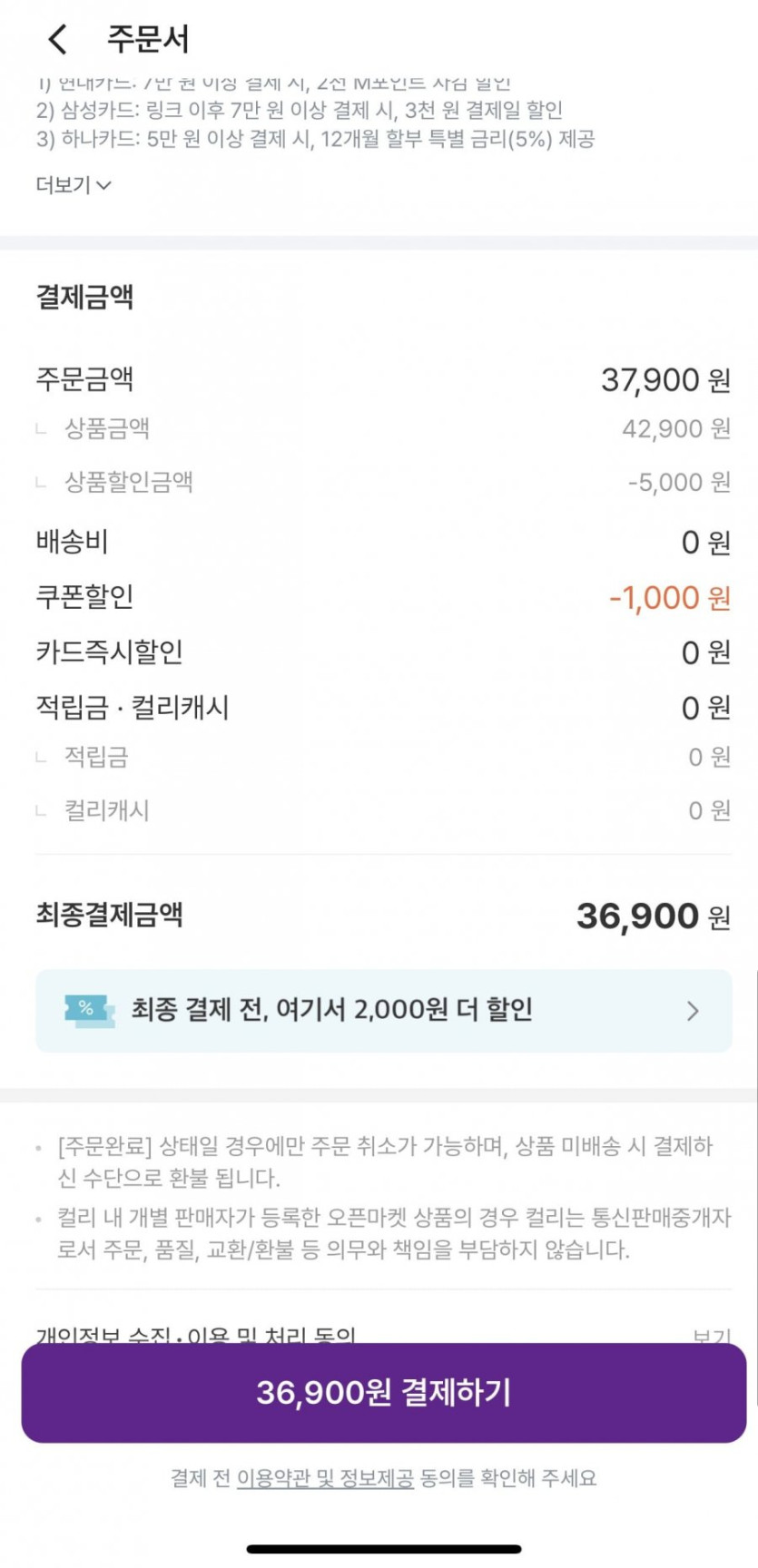Tap the right arrow on the discount banner
Viewport: 758px width, 1568px height.
(x=693, y=1010)
